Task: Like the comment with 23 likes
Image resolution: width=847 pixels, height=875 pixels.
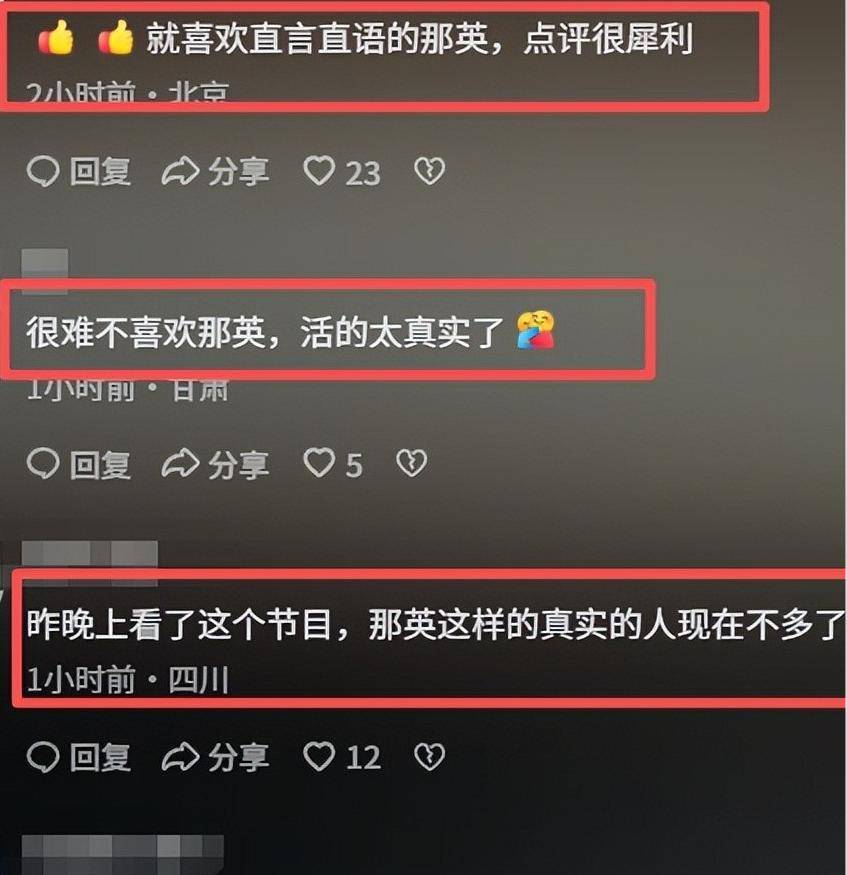Action: pyautogui.click(x=319, y=172)
